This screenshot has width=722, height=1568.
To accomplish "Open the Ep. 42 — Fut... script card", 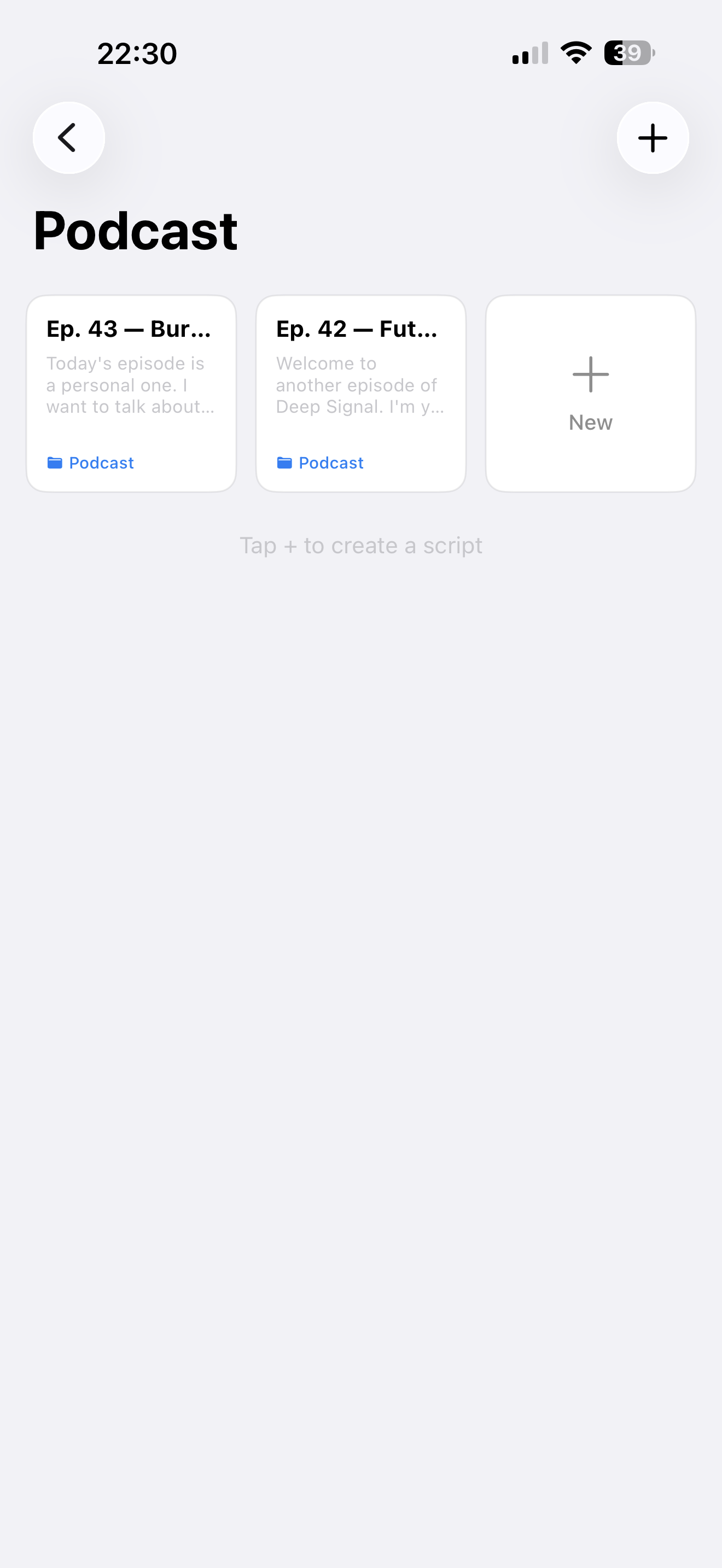I will coord(360,392).
